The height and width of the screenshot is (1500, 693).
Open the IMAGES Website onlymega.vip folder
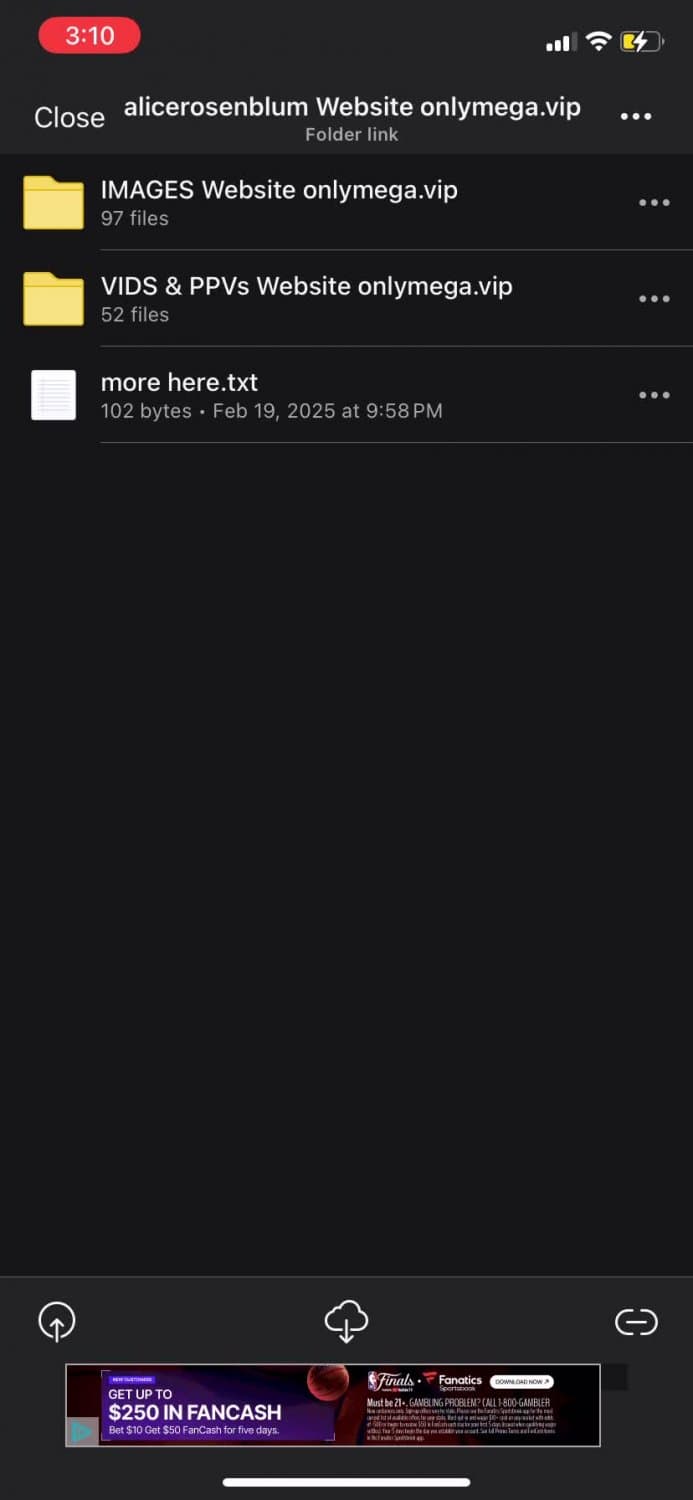tap(279, 202)
